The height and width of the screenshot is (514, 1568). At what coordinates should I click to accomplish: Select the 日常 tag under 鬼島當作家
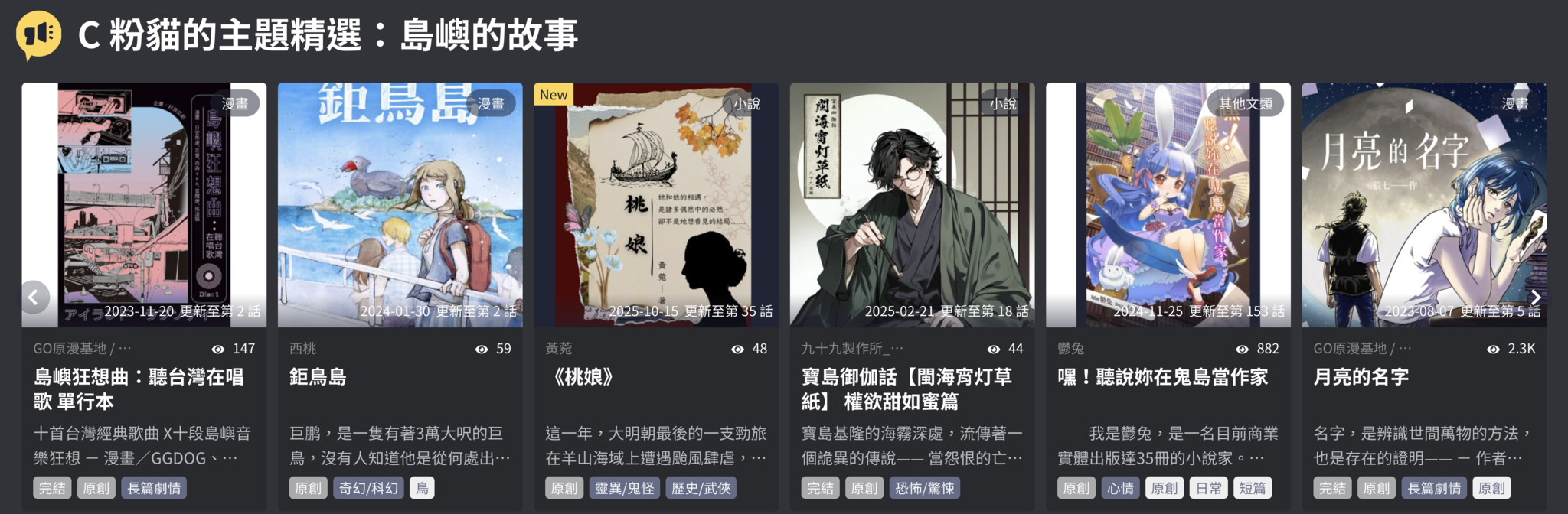[x=1209, y=488]
